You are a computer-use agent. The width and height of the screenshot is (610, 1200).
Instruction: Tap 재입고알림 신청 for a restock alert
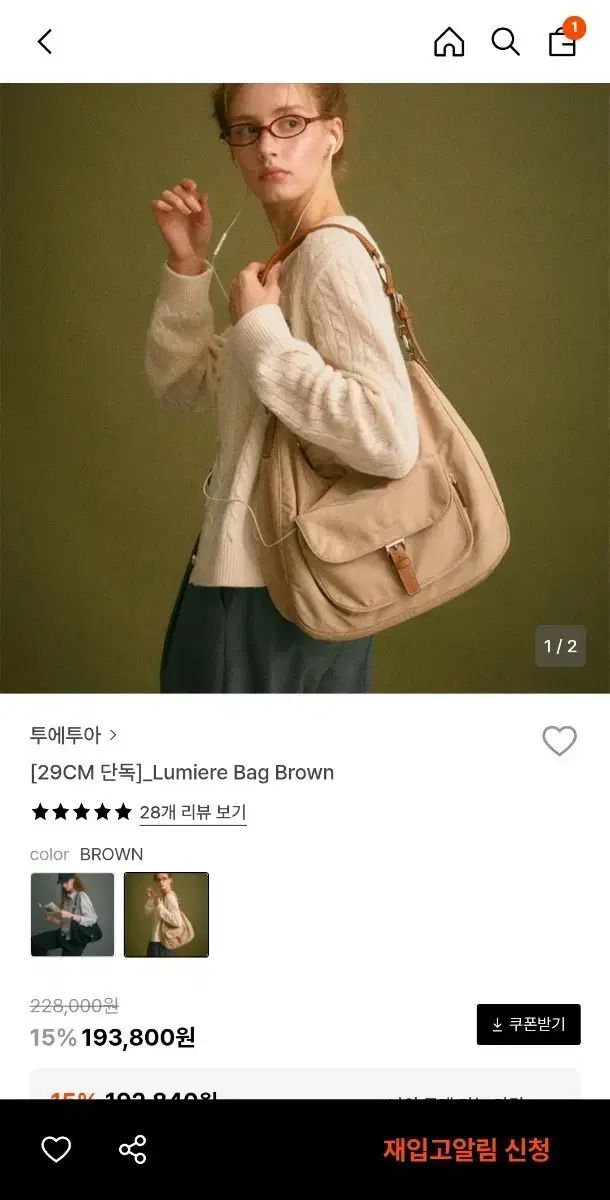click(466, 1149)
